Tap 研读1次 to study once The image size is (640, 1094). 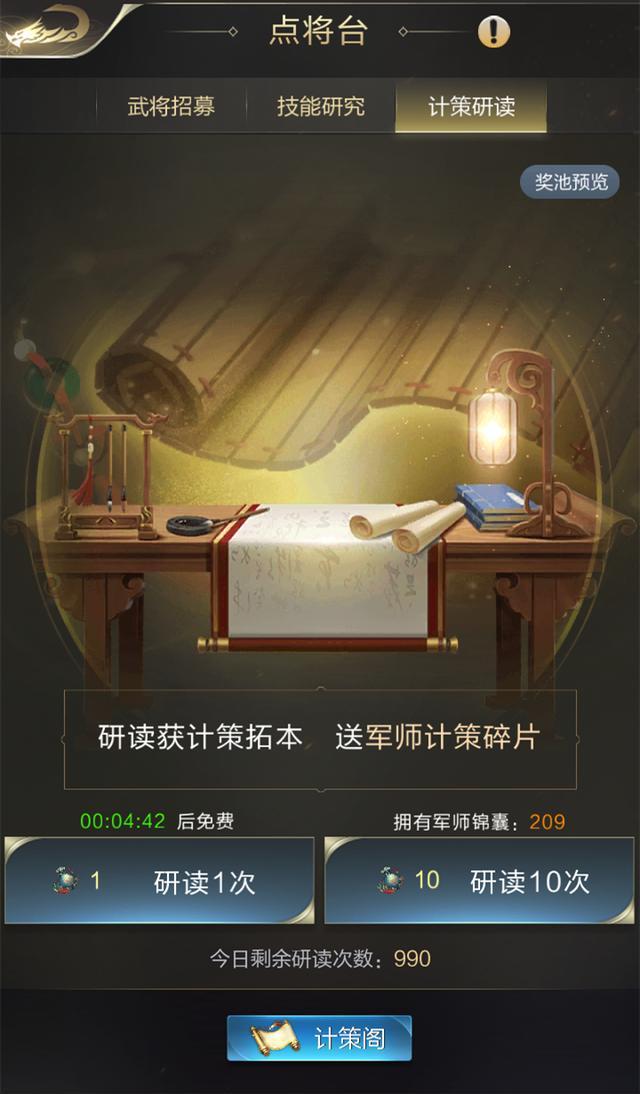(159, 881)
